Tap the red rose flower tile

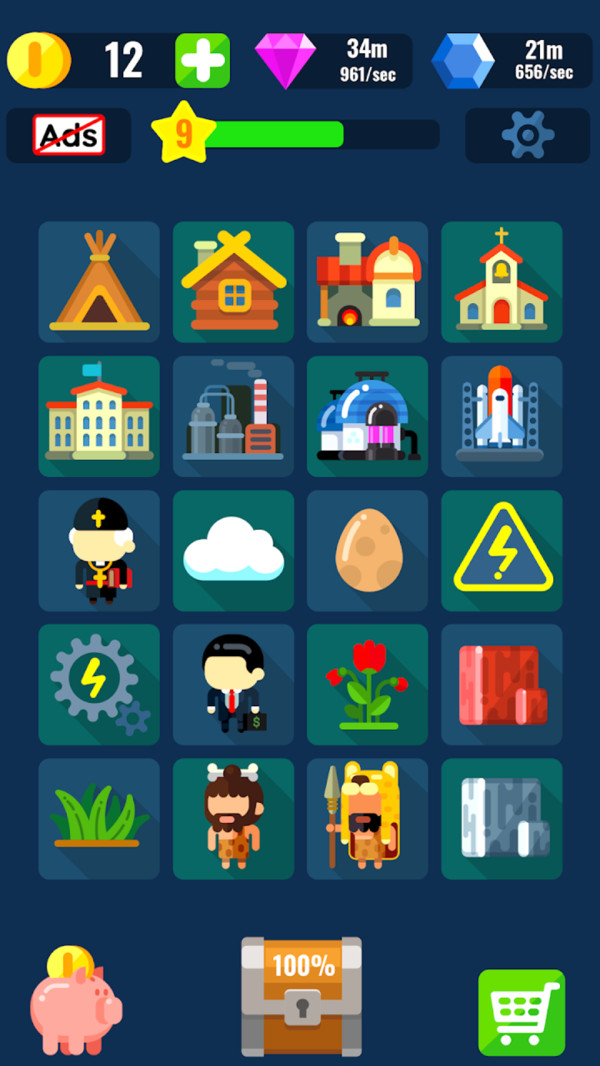point(367,684)
